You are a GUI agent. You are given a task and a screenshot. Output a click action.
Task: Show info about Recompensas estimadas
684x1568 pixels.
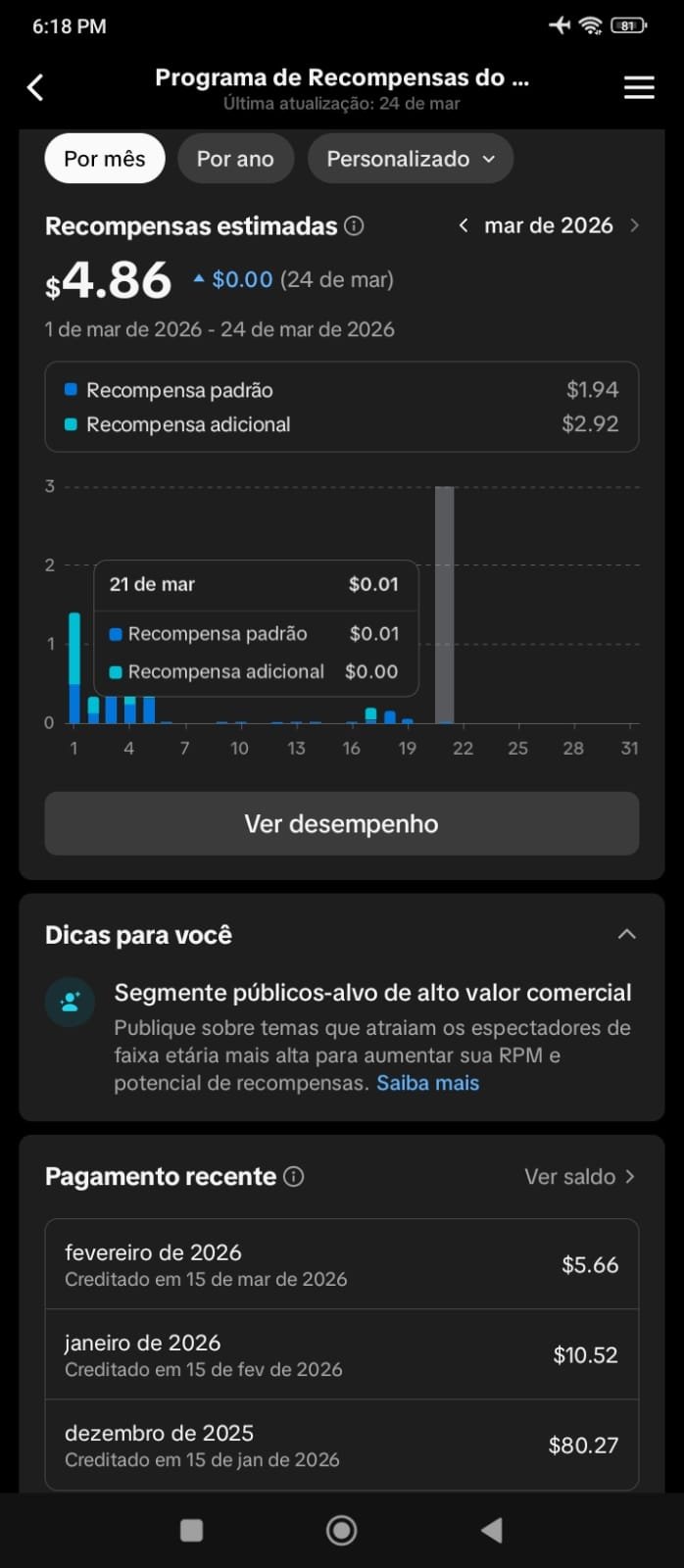click(x=355, y=226)
